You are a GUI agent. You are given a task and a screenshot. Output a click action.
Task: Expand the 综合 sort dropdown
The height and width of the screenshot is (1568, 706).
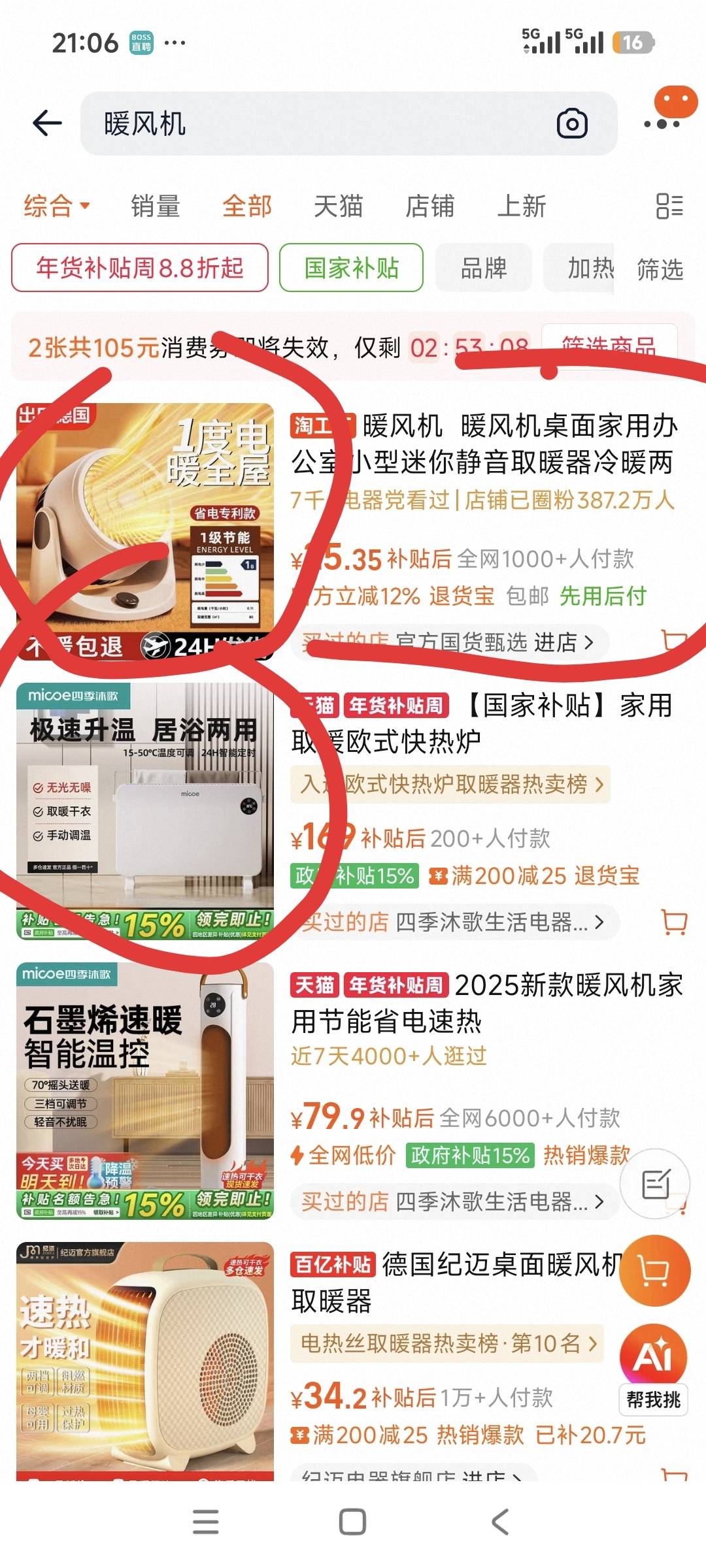[56, 206]
